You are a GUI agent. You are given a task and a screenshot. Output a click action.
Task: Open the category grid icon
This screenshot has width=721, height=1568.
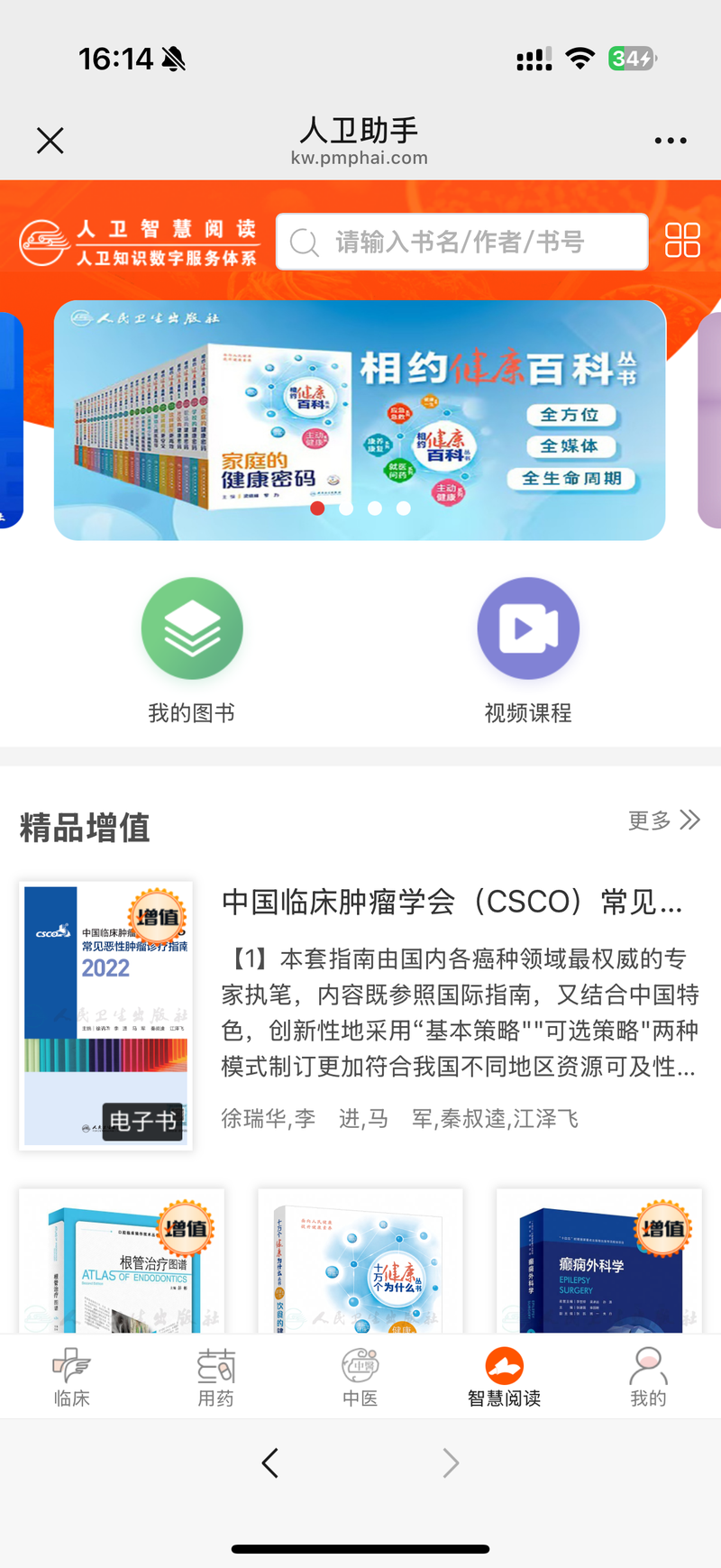[x=682, y=241]
